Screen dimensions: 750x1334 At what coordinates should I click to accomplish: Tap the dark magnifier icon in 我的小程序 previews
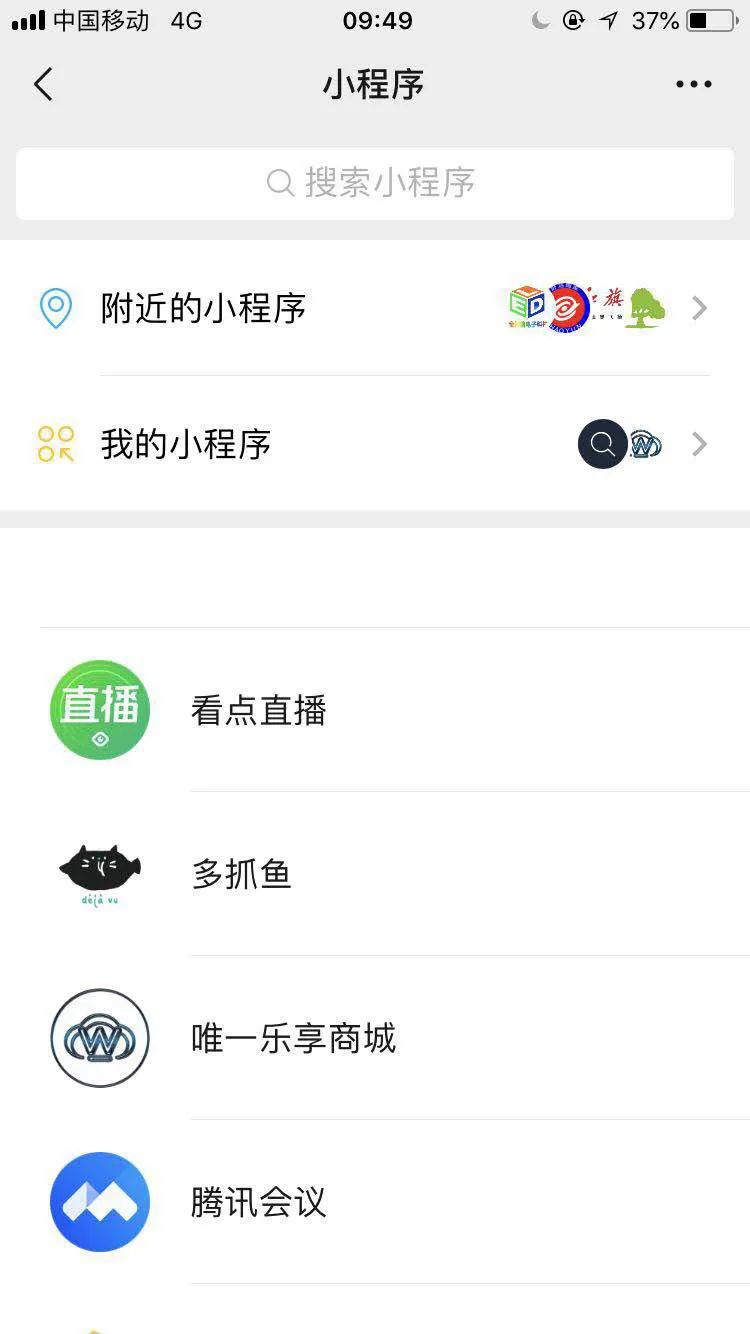point(603,444)
